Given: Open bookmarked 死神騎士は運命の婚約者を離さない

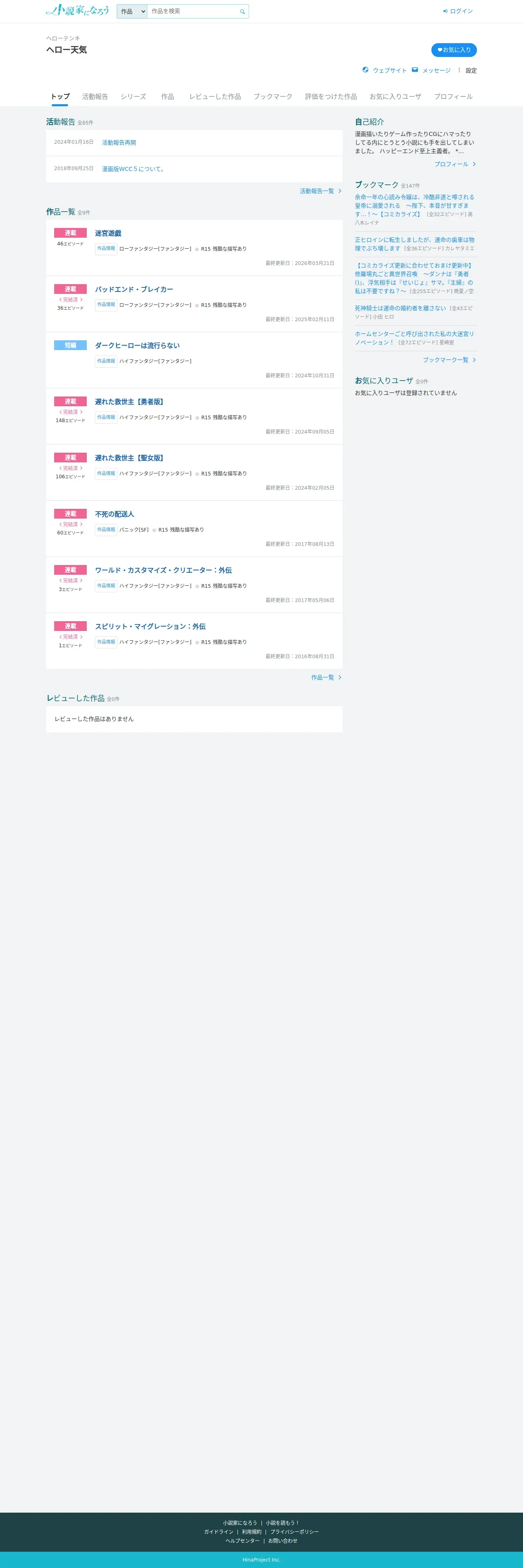Looking at the screenshot, I should coord(401,308).
